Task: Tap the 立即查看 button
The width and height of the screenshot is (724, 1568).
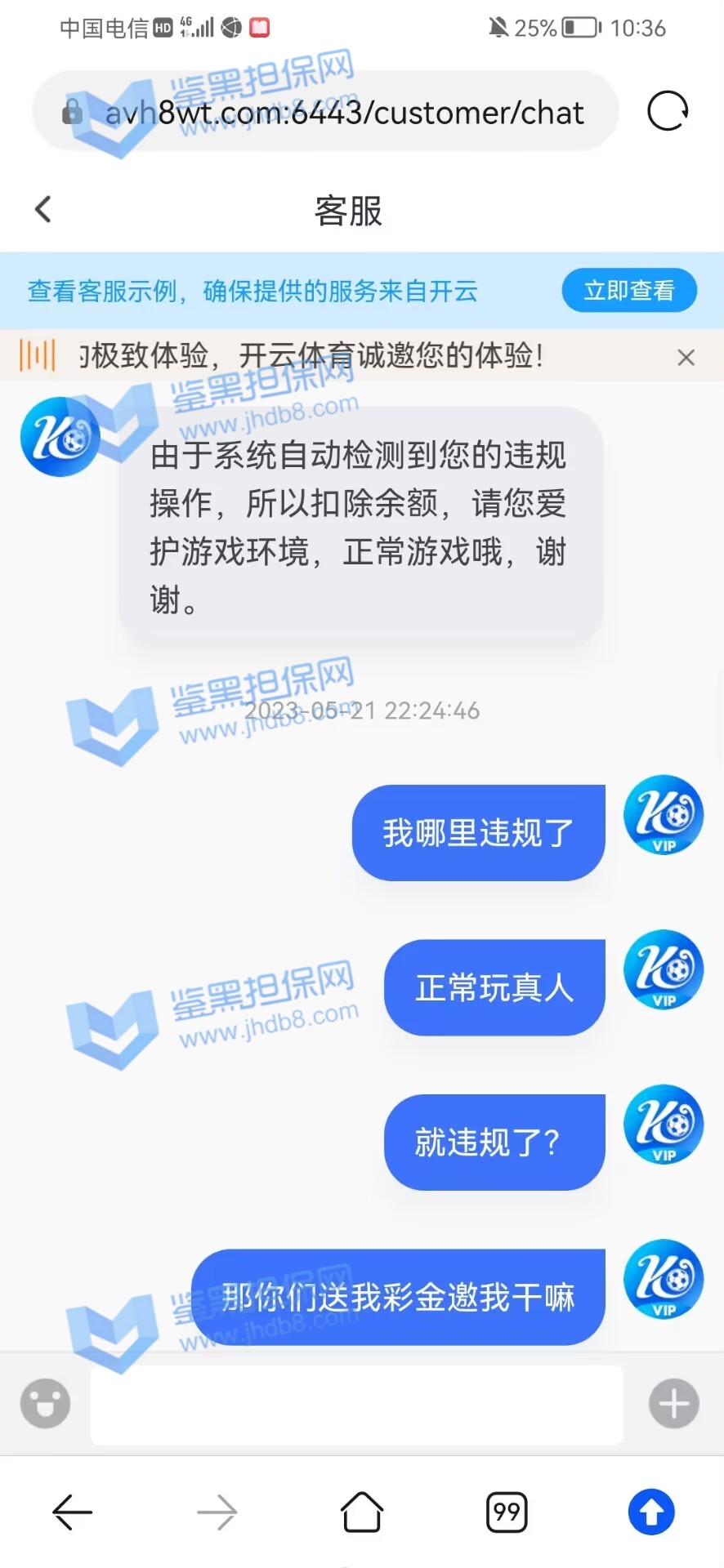Action: coord(628,291)
